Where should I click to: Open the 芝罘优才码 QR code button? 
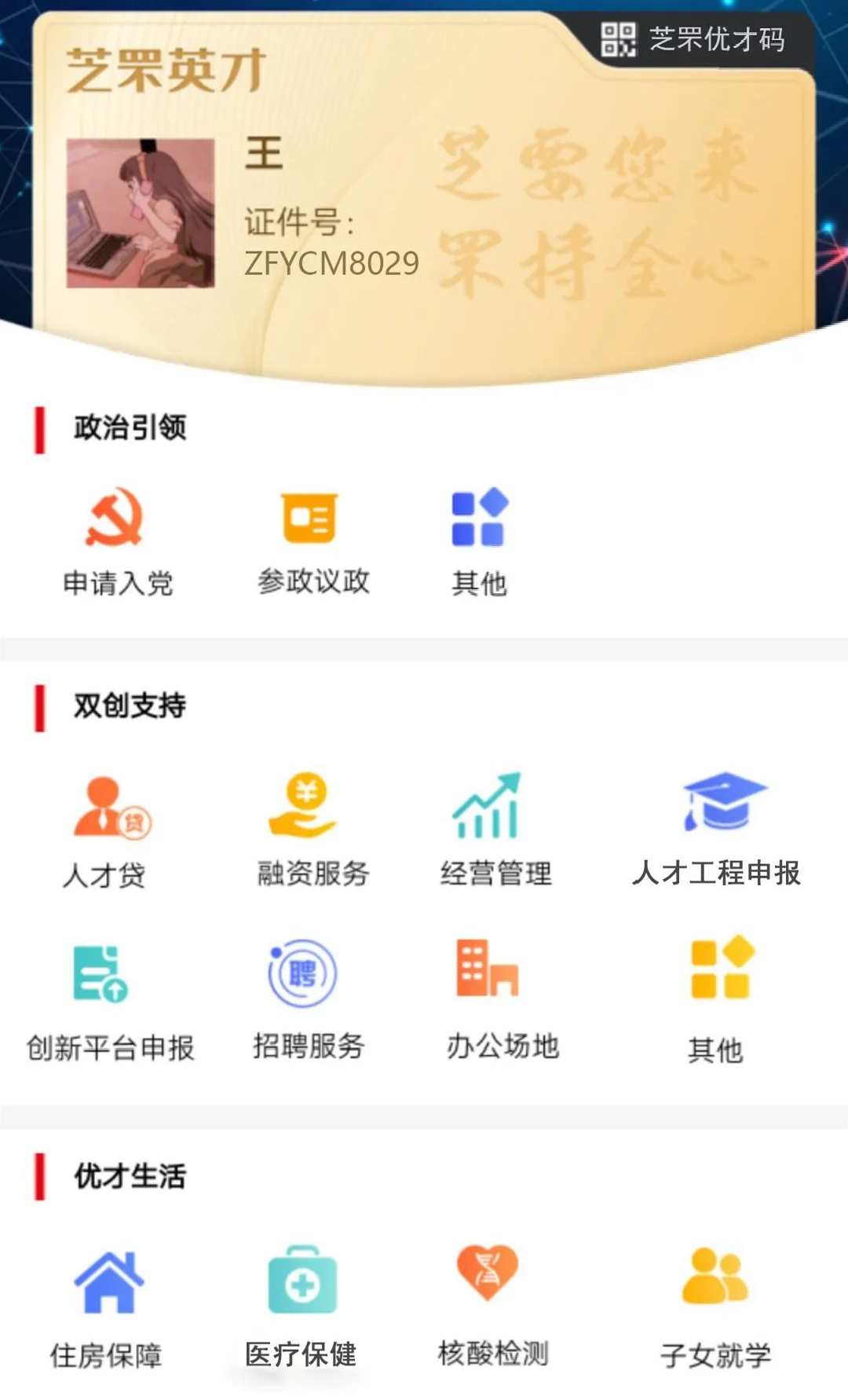pos(693,39)
